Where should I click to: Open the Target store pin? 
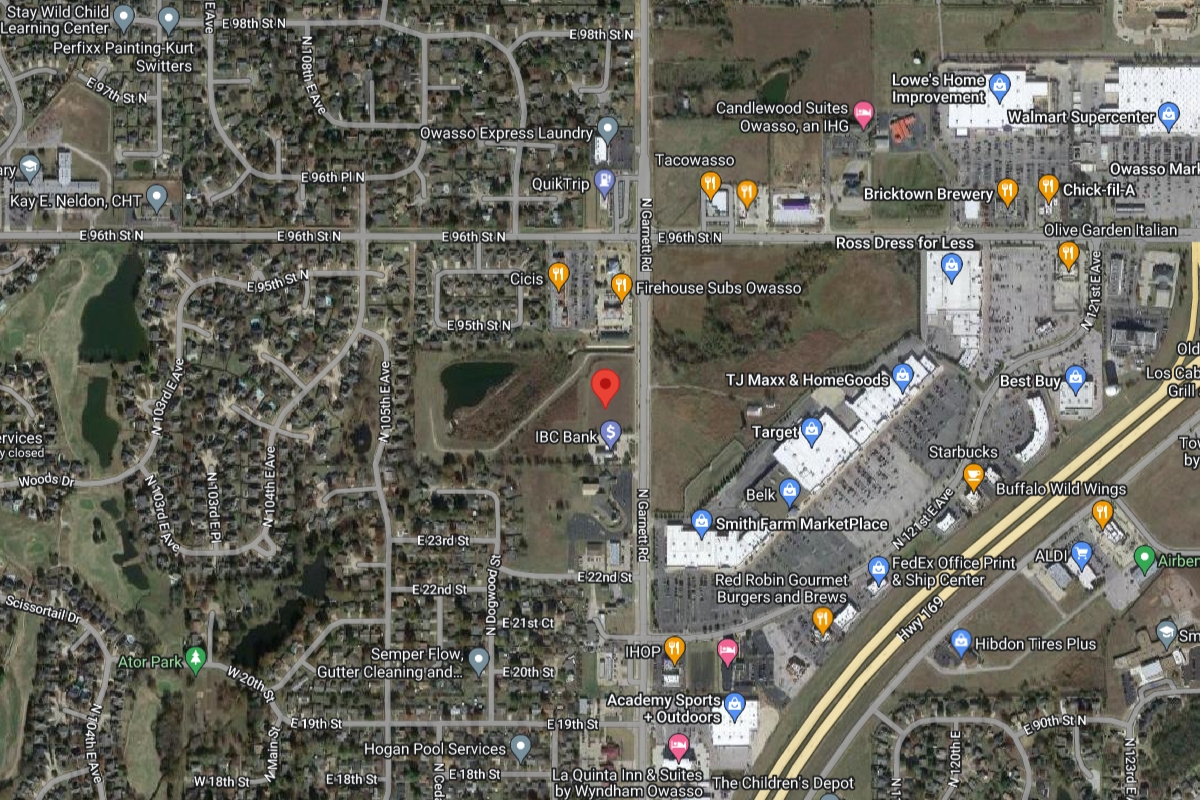tap(812, 431)
